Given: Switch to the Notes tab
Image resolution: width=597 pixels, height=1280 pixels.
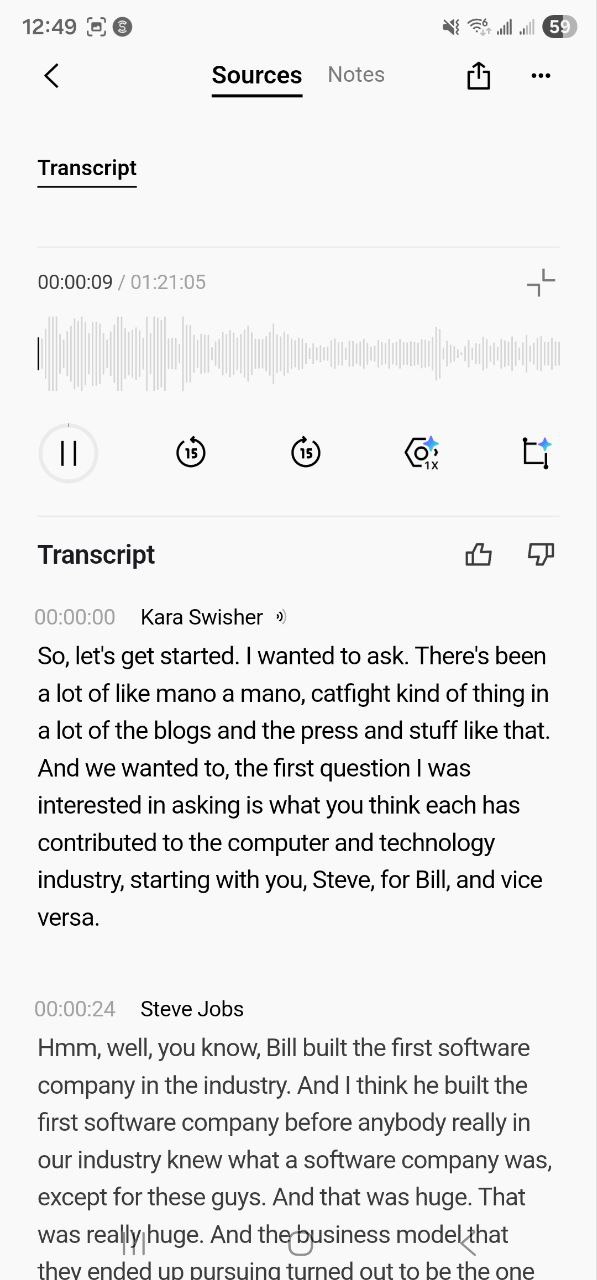Looking at the screenshot, I should (356, 75).
